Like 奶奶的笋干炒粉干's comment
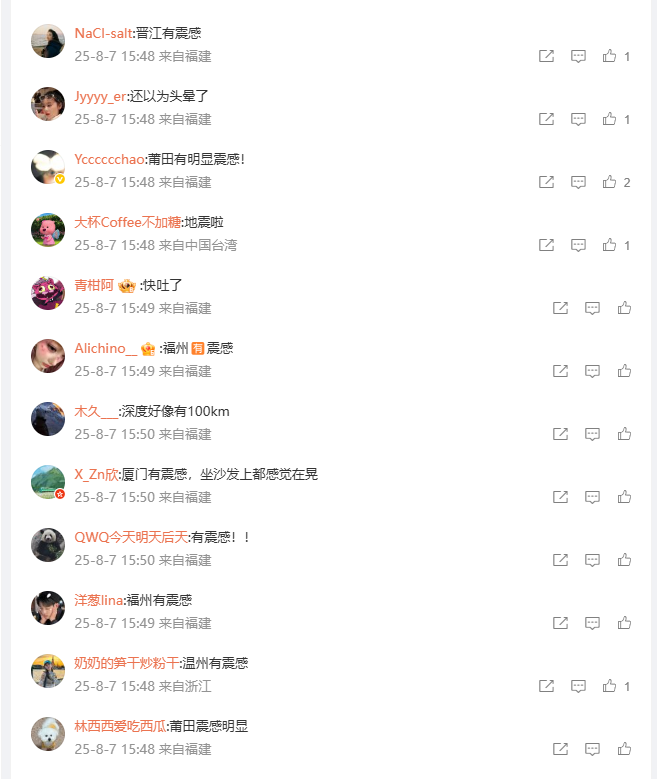657x779 pixels. pyautogui.click(x=609, y=687)
